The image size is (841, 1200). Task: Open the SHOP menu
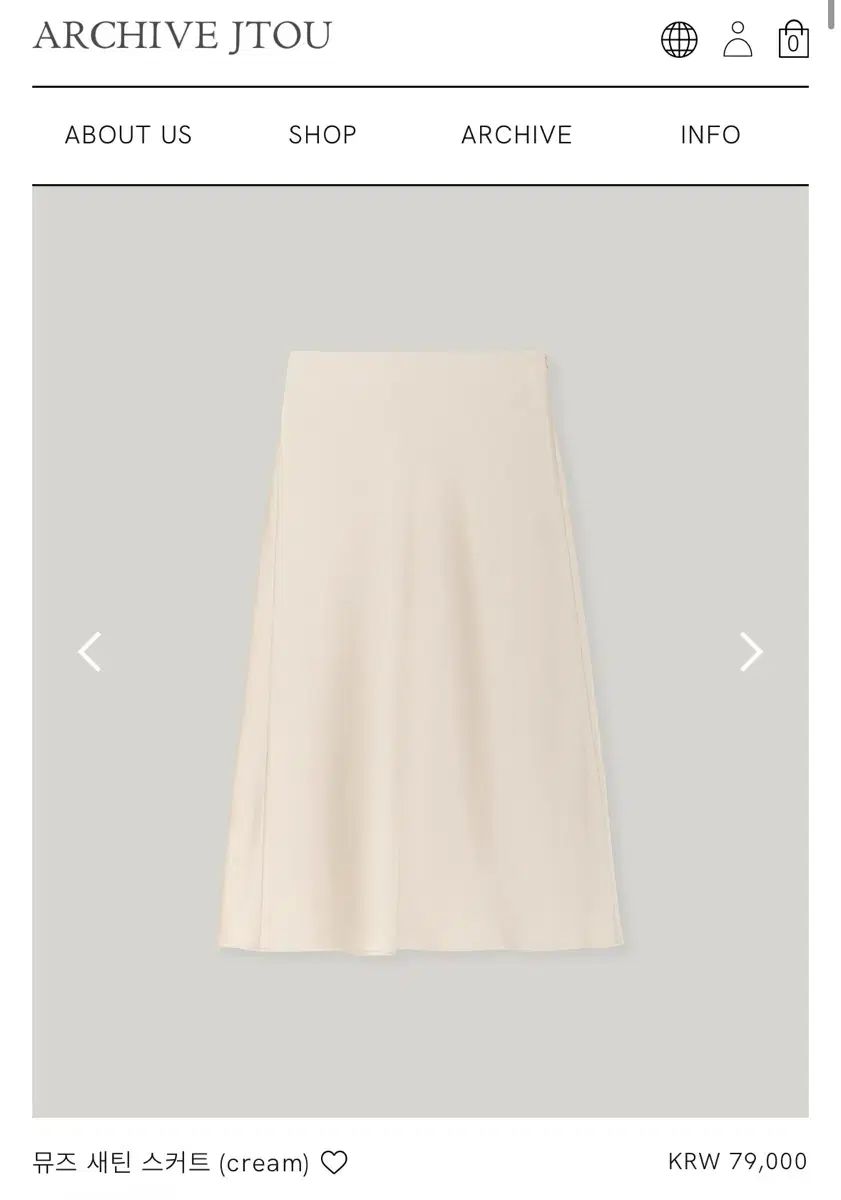coord(322,135)
